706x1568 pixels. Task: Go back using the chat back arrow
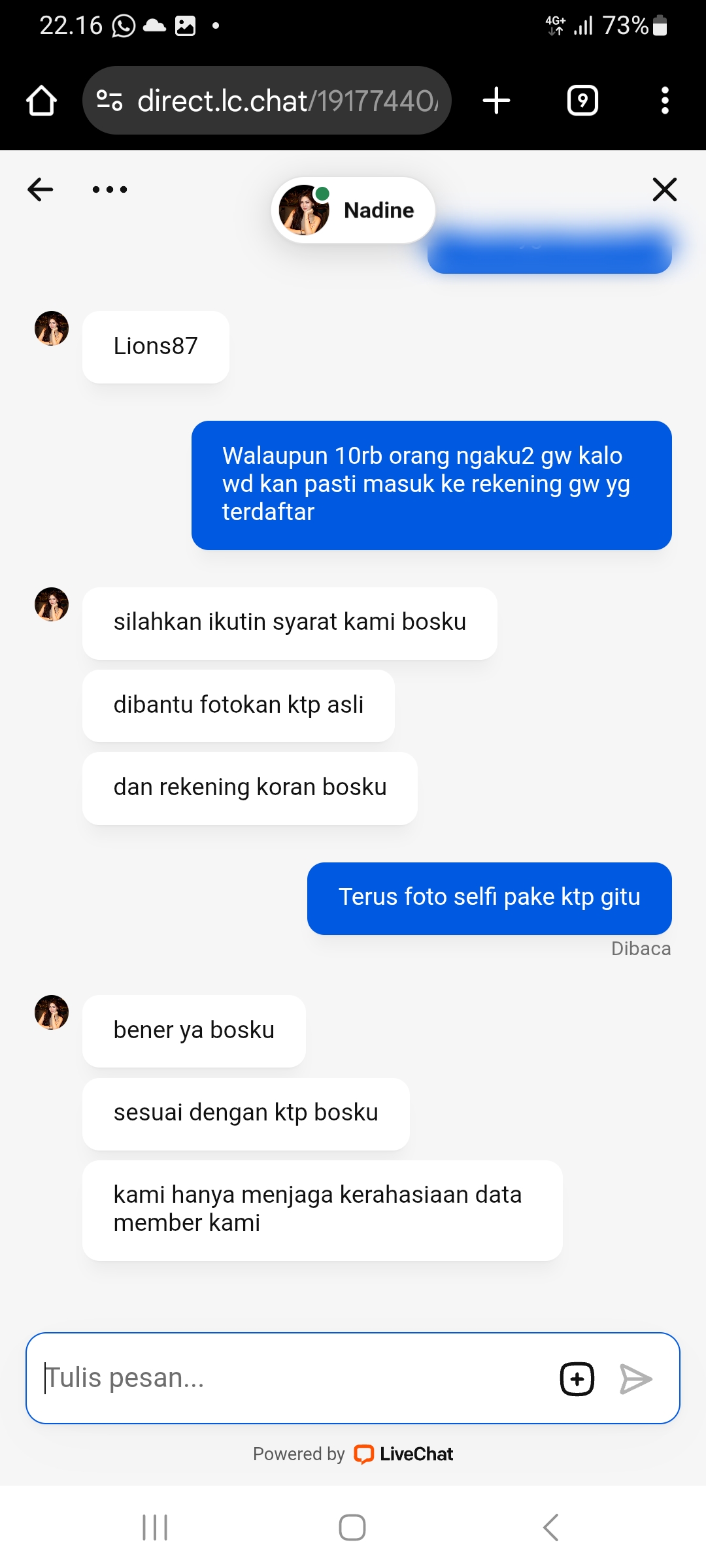click(x=41, y=189)
